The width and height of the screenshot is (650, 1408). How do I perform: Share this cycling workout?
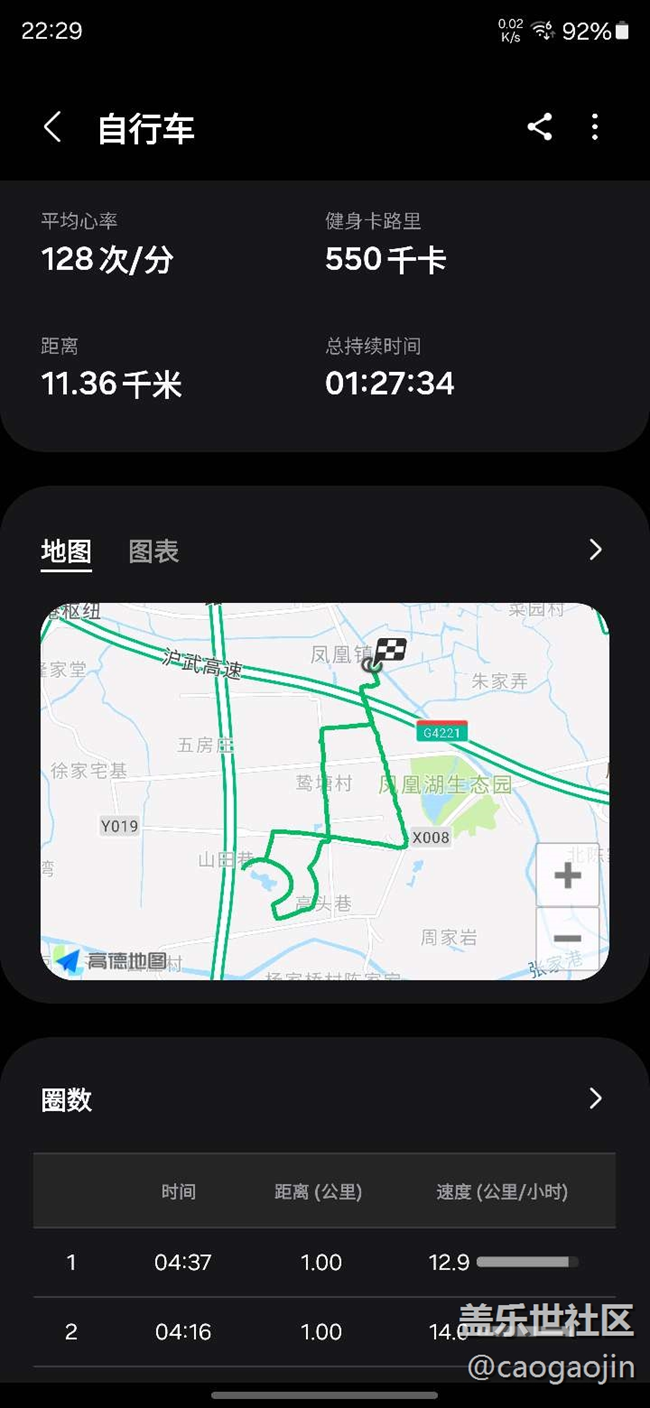(540, 127)
